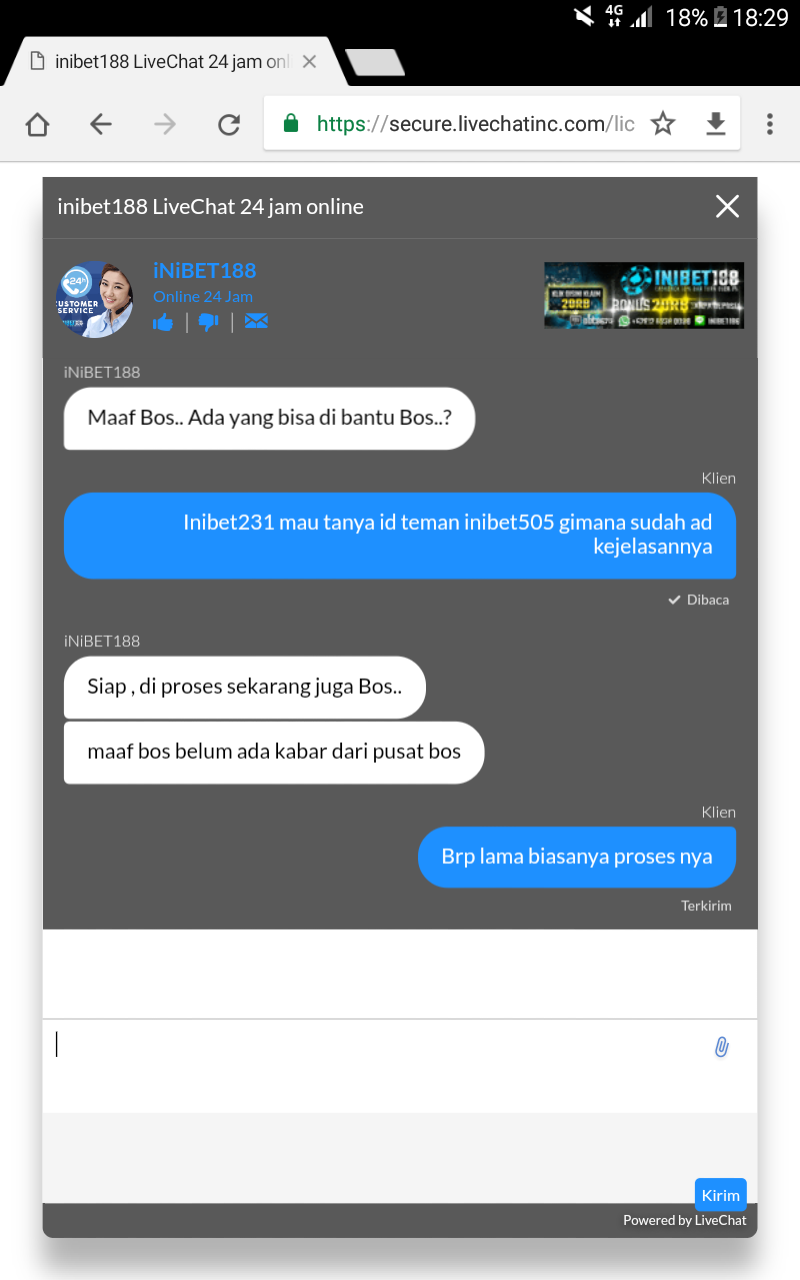Open the INIBET188 bonus banner
This screenshot has width=800, height=1280.
(x=643, y=296)
